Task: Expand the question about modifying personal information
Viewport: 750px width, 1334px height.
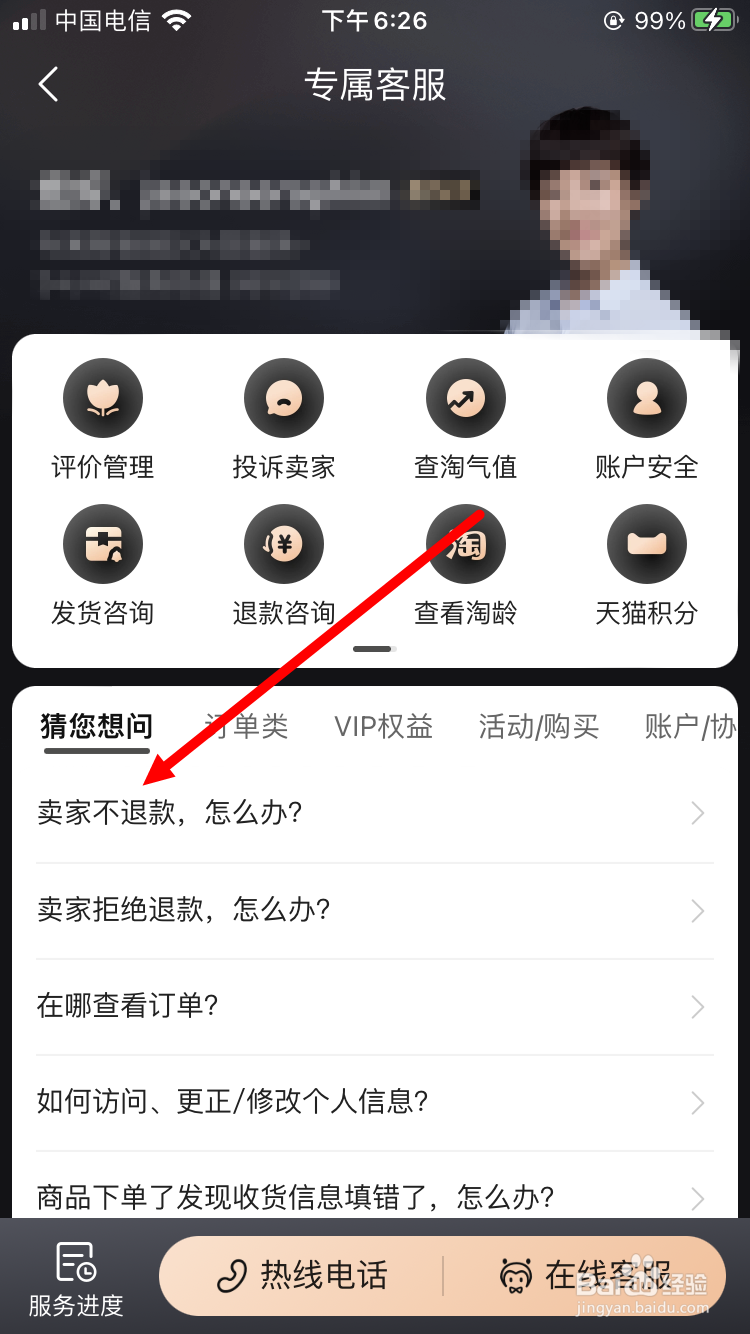Action: (x=375, y=1102)
